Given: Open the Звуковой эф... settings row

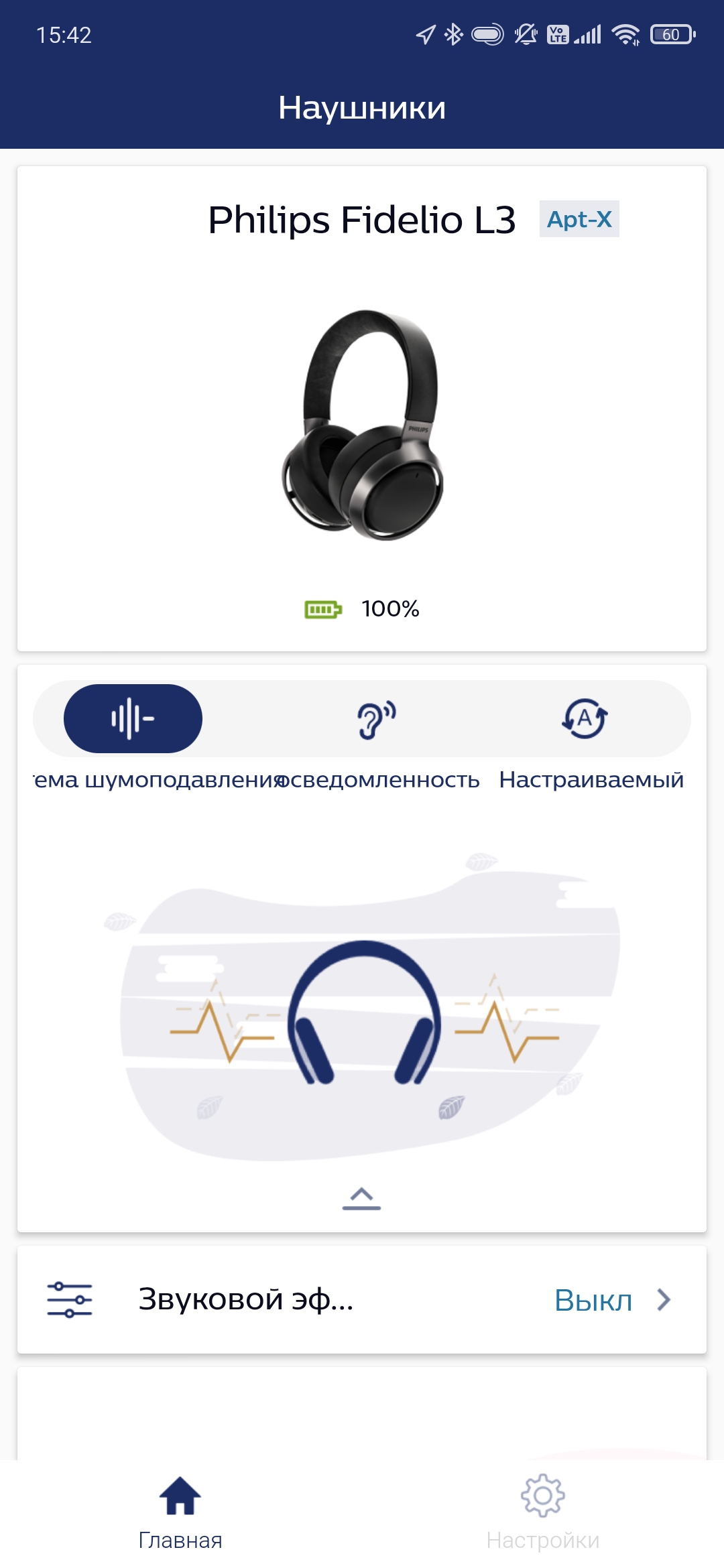Looking at the screenshot, I should [x=362, y=1300].
